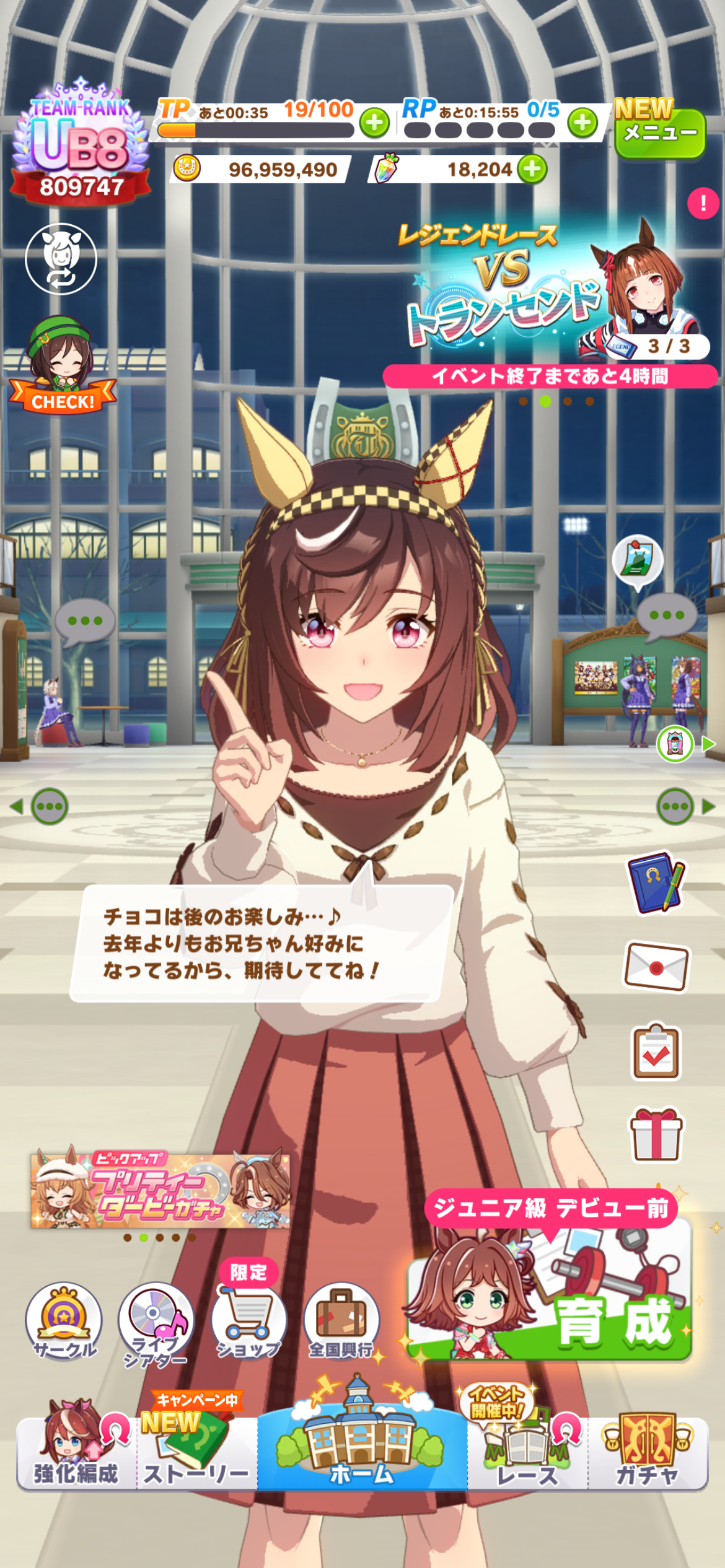Open the プリティーダービーガチャ pickup banner
This screenshot has width=725, height=1568.
point(160,1190)
